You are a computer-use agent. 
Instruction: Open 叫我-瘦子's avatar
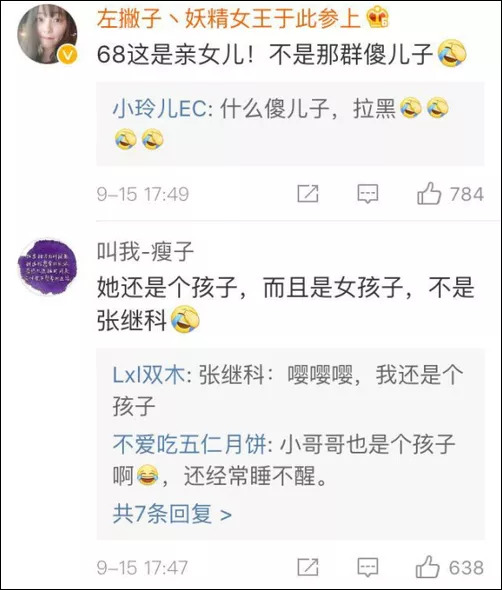click(x=48, y=267)
